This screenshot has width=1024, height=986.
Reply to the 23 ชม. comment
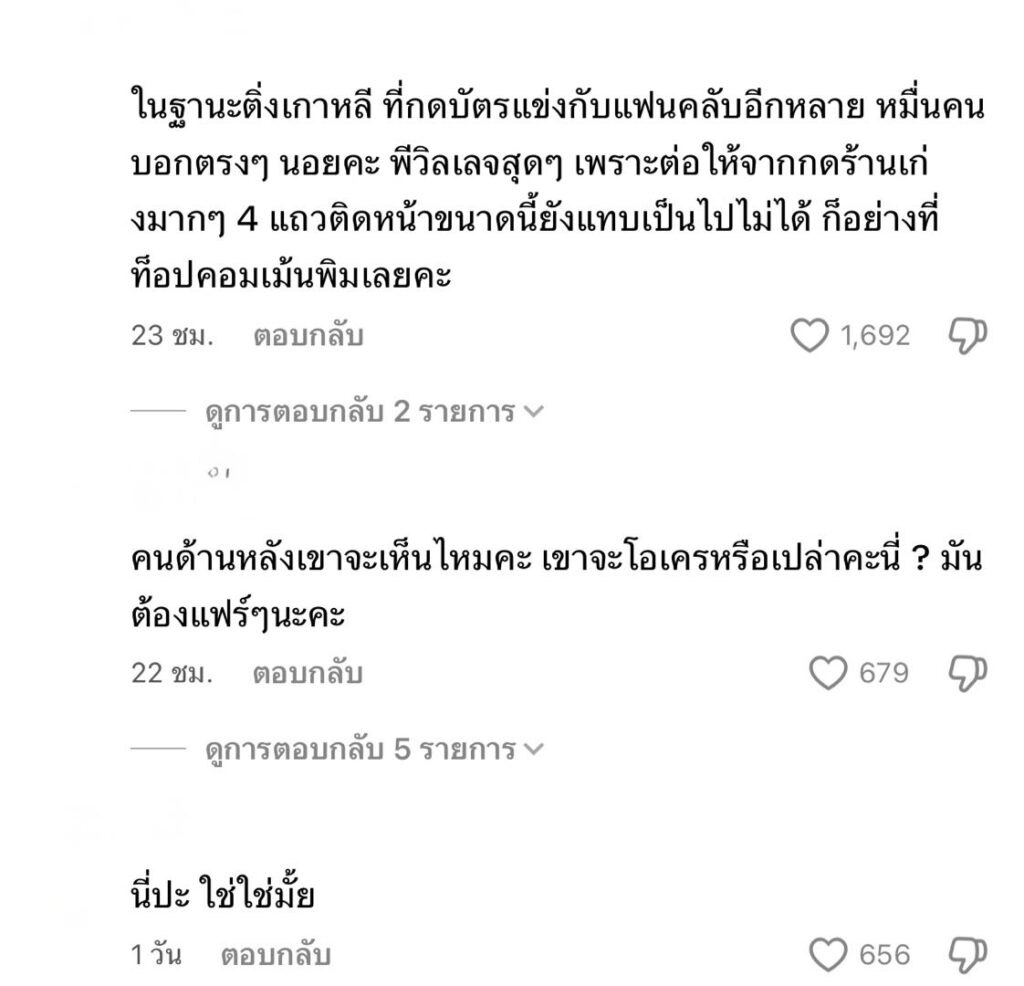click(307, 337)
